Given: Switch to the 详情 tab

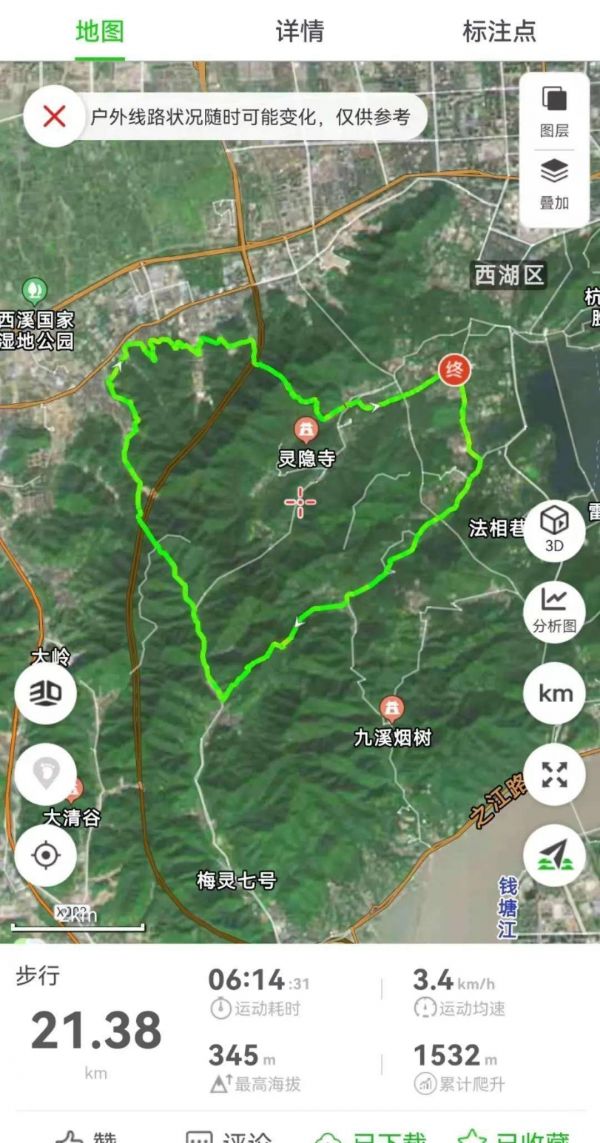Looking at the screenshot, I should [299, 31].
